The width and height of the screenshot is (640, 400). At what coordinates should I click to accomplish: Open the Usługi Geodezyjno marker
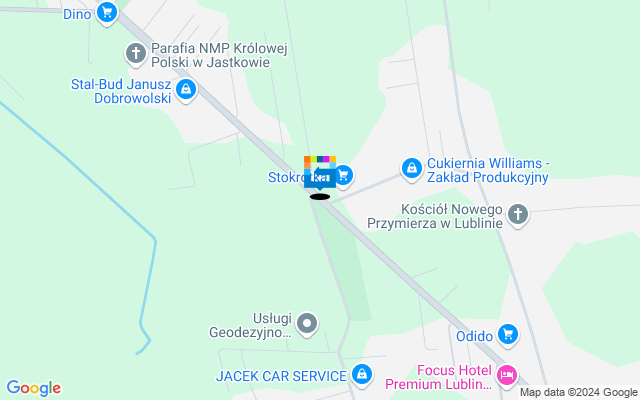(307, 324)
